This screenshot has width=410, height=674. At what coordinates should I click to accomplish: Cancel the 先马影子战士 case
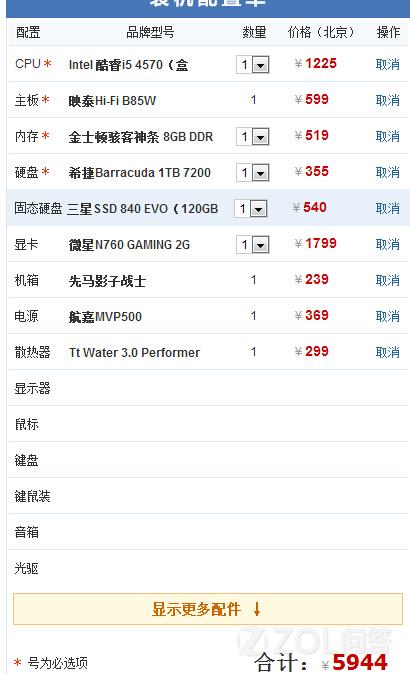click(x=388, y=281)
